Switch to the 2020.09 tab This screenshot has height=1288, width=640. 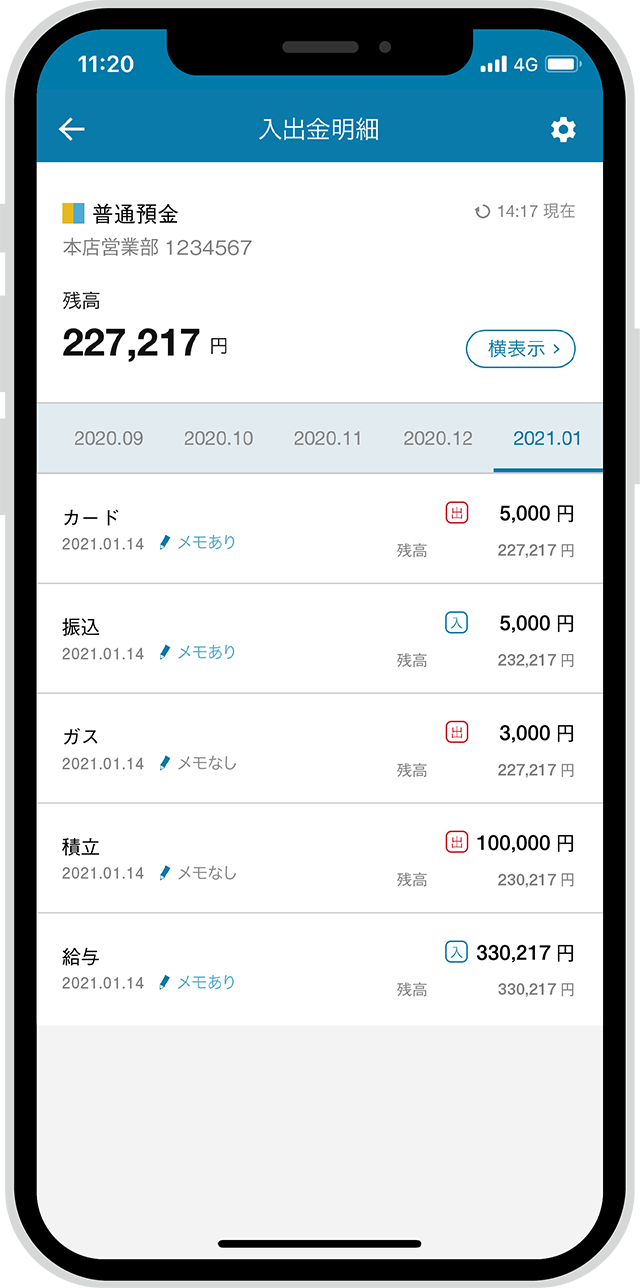click(x=109, y=438)
